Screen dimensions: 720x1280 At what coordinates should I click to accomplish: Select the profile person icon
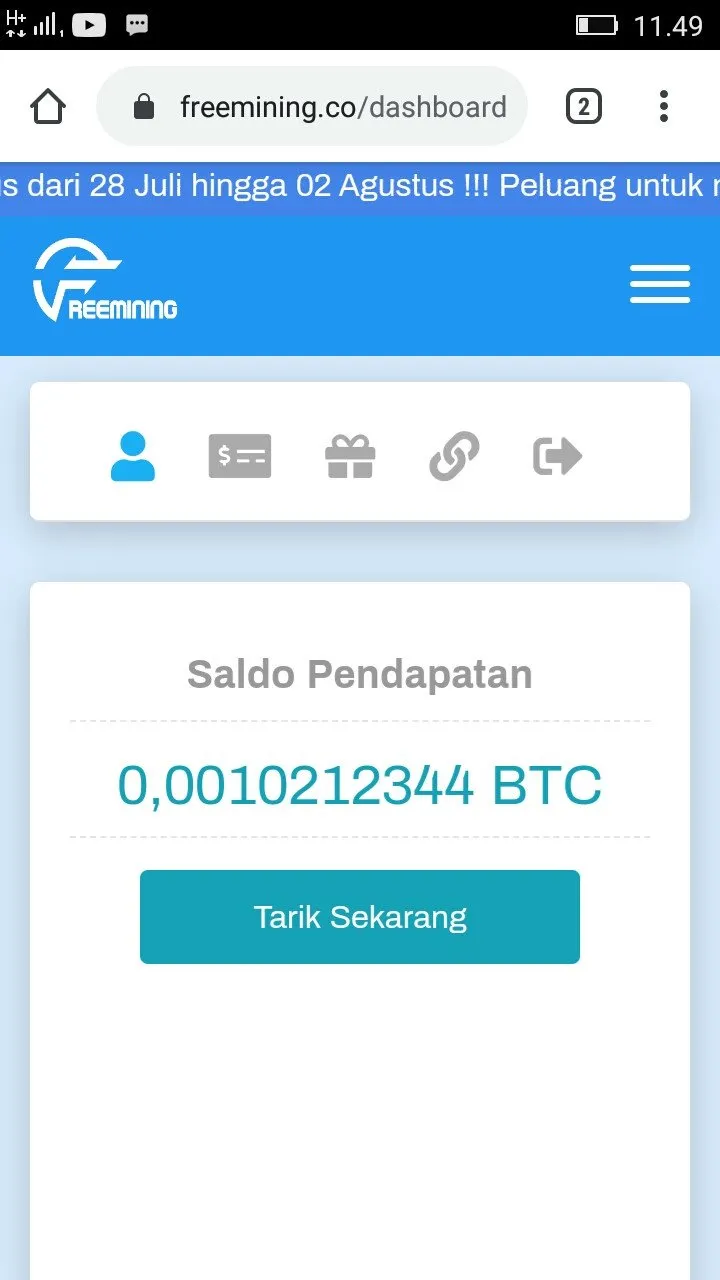[133, 457]
